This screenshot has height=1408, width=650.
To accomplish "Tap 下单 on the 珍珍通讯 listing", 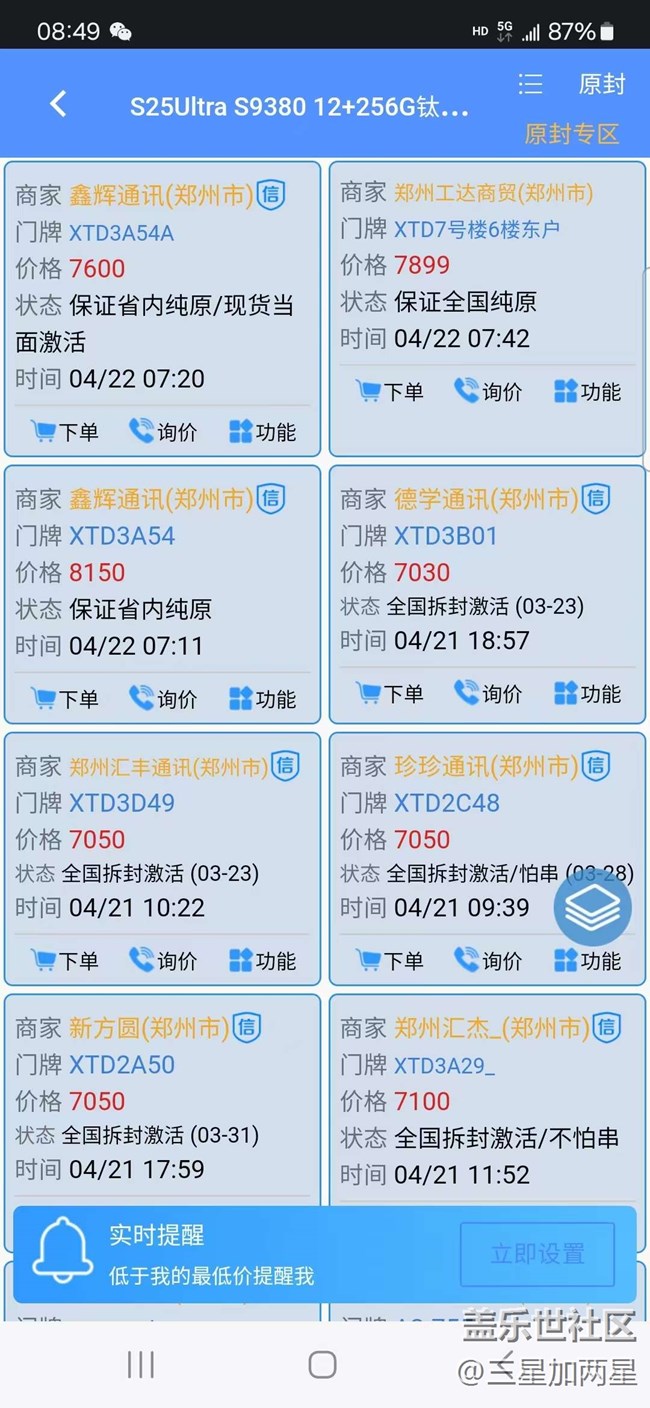I will pos(389,960).
